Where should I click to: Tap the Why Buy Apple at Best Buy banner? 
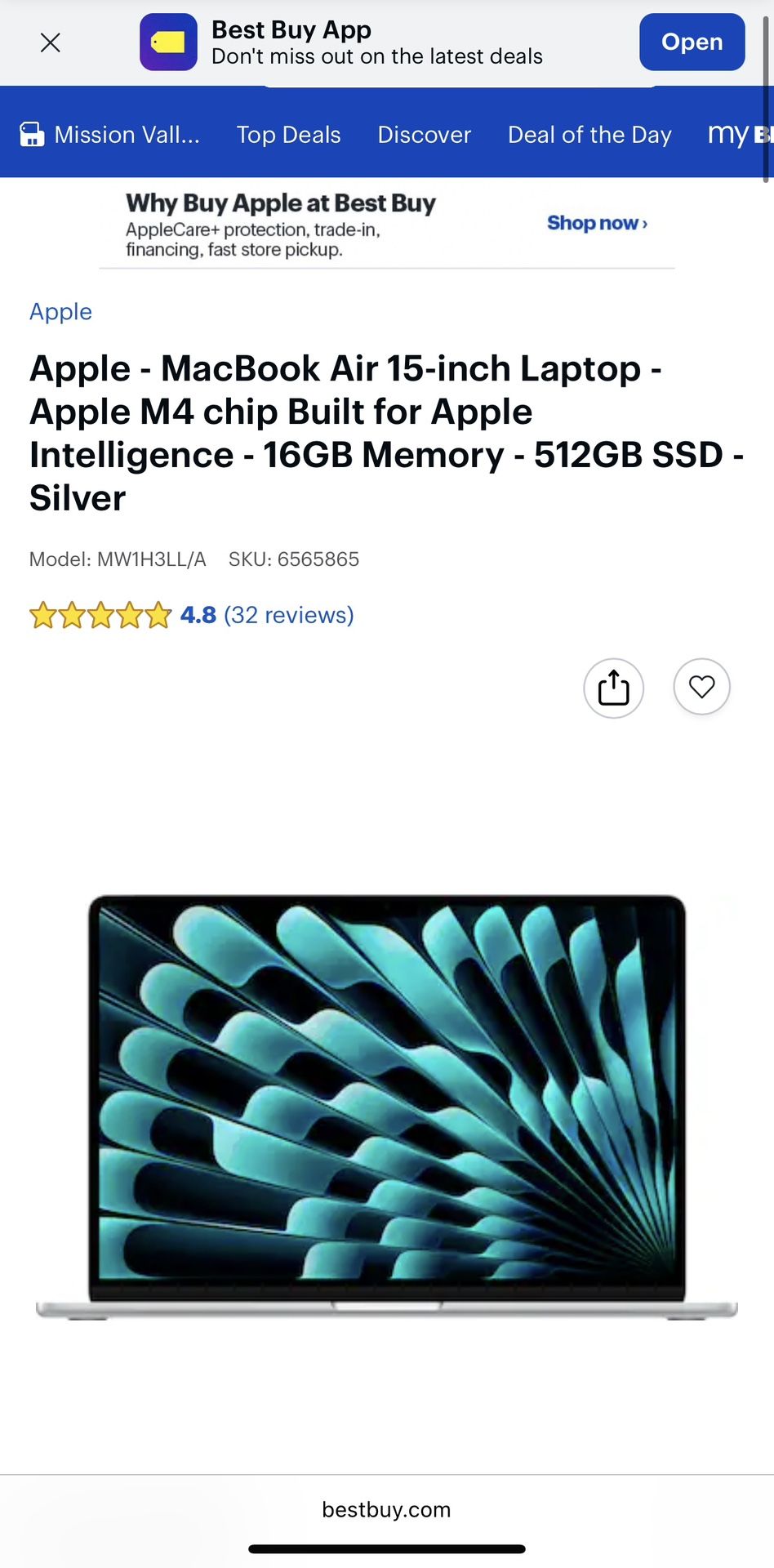[x=280, y=203]
